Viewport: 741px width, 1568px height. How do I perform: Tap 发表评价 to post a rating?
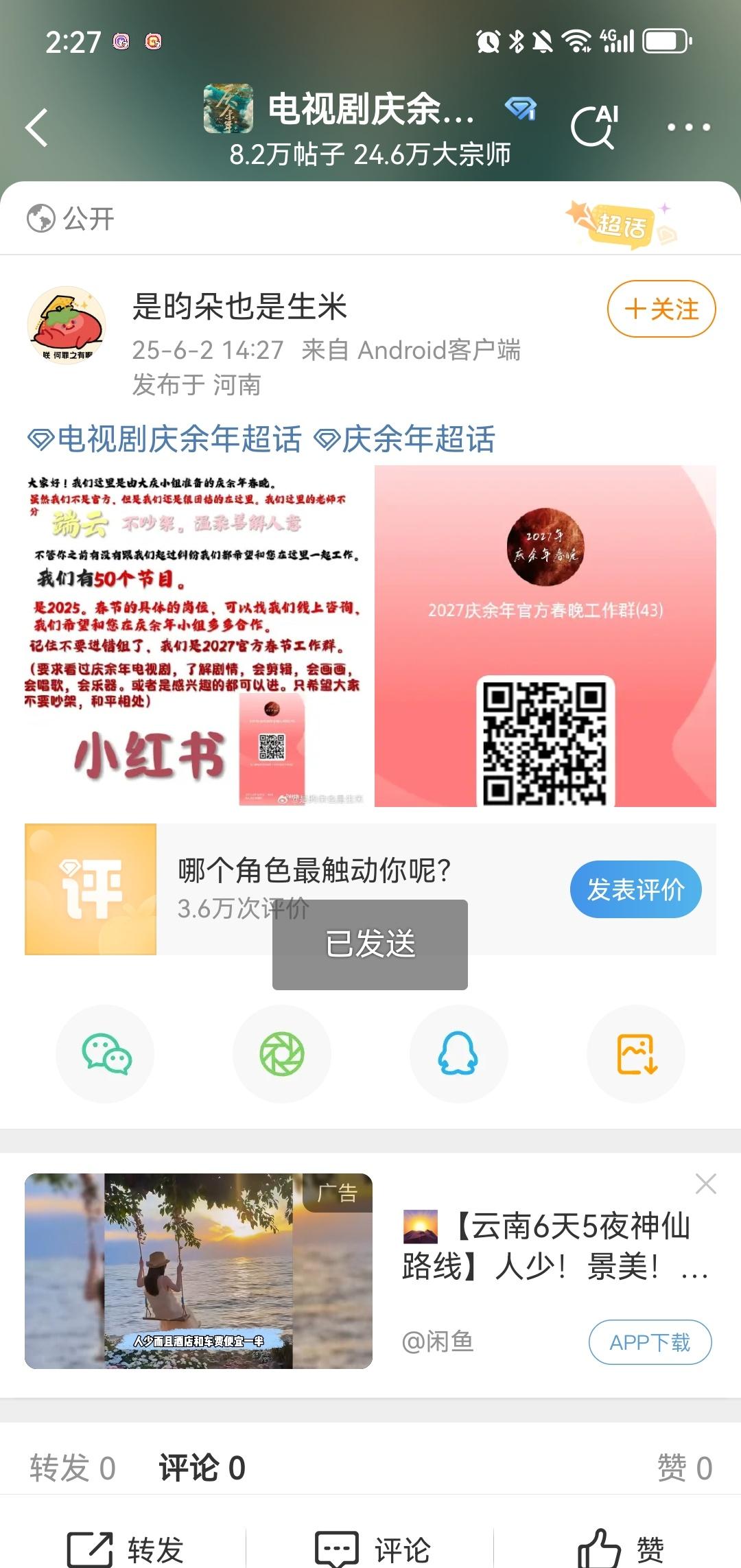[x=635, y=889]
